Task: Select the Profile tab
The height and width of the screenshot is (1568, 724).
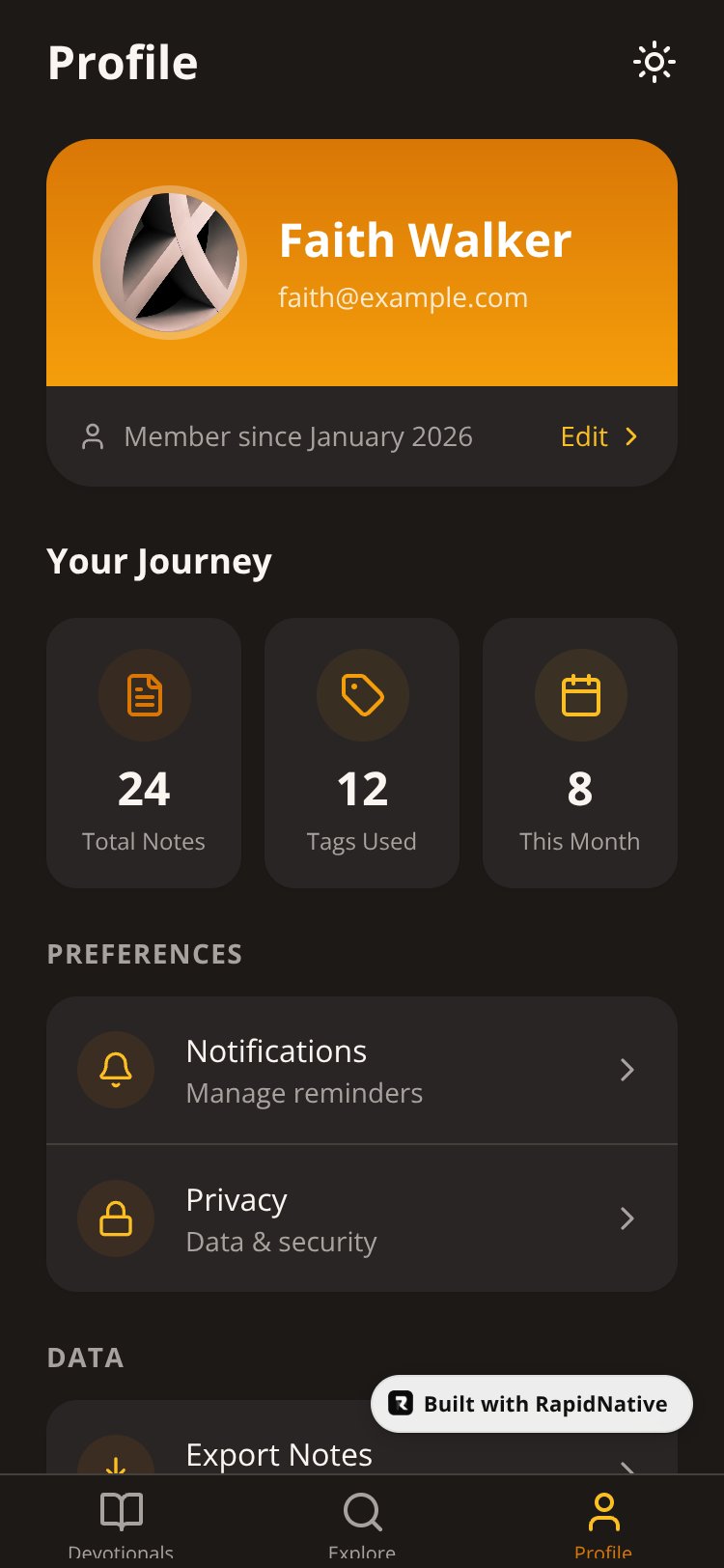Action: (603, 1523)
